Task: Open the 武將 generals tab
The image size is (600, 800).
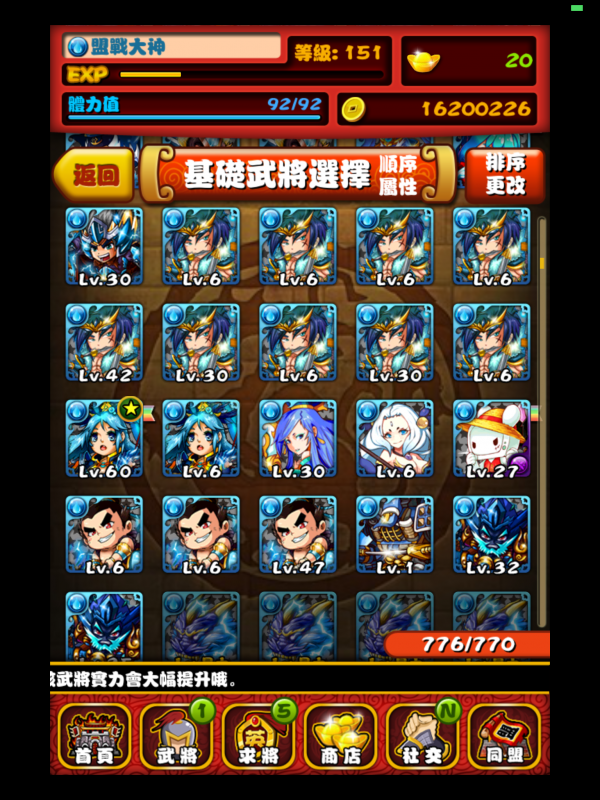Action: pyautogui.click(x=177, y=736)
